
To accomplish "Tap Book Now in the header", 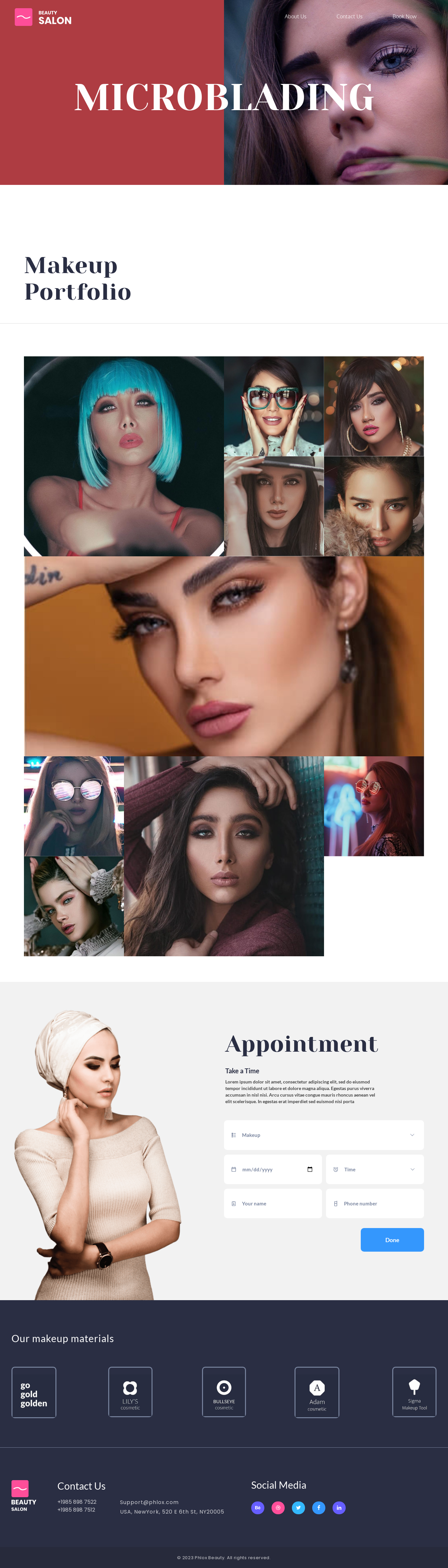I will [x=404, y=16].
